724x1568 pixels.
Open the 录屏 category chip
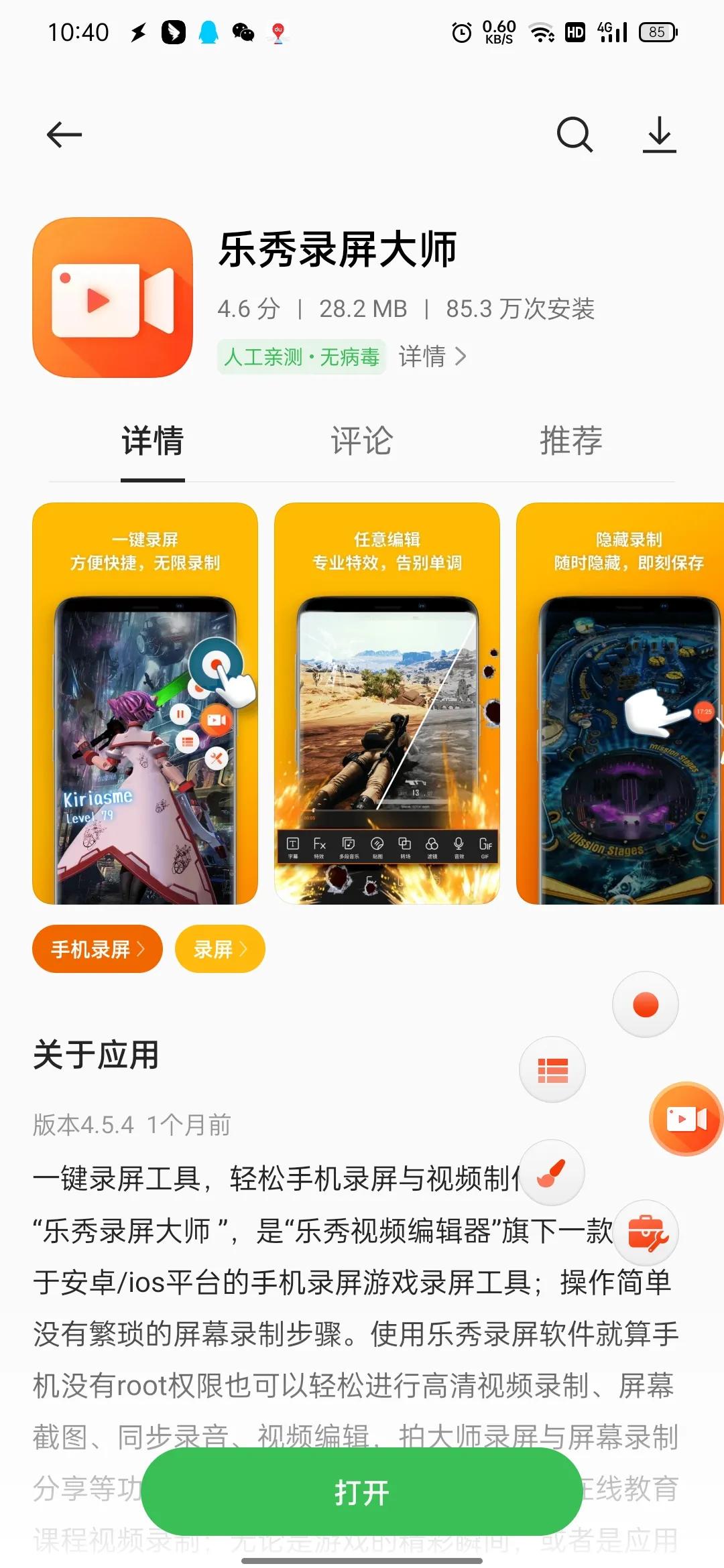pyautogui.click(x=220, y=949)
